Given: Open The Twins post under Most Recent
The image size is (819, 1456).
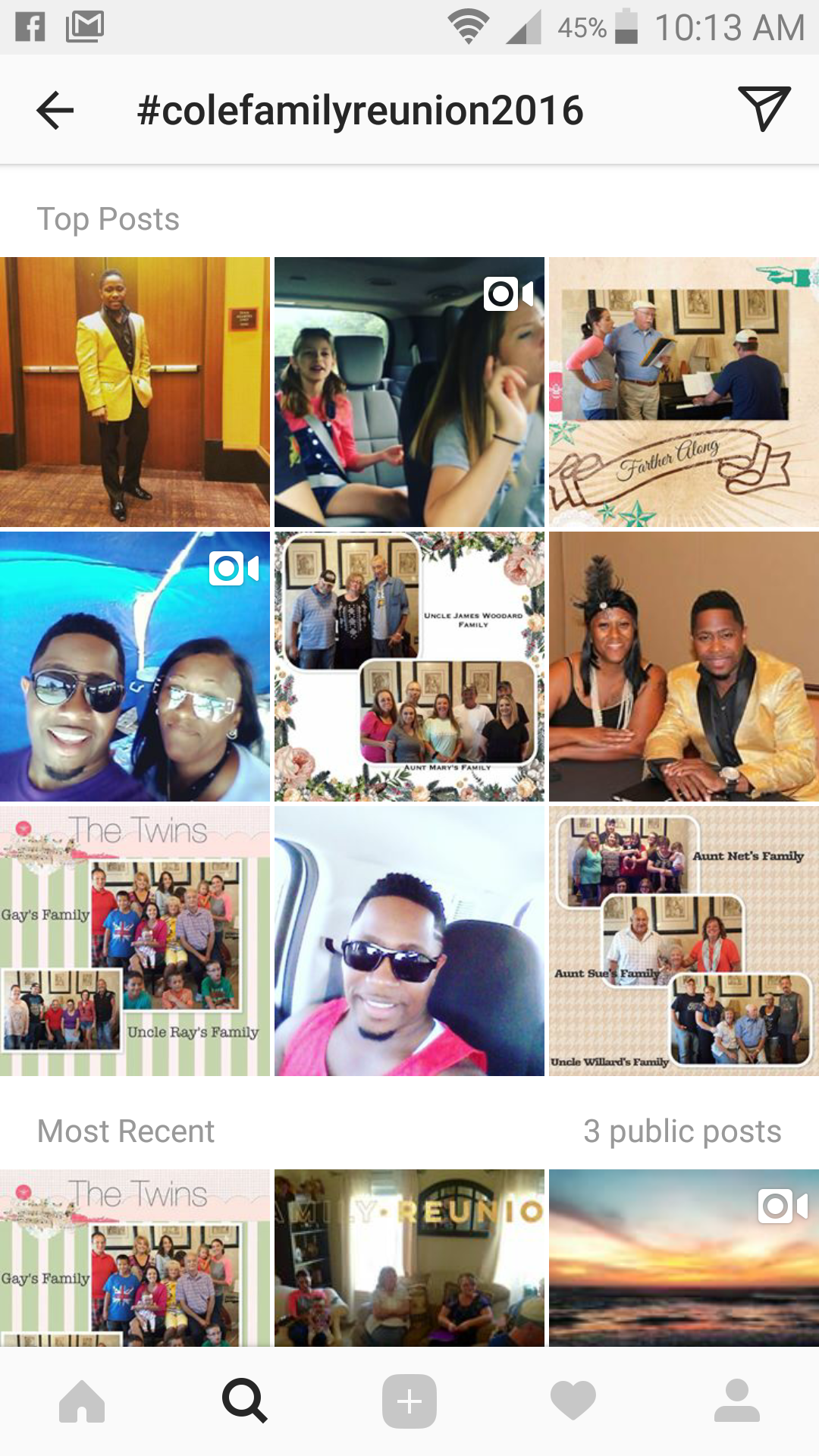Looking at the screenshot, I should tap(135, 1258).
